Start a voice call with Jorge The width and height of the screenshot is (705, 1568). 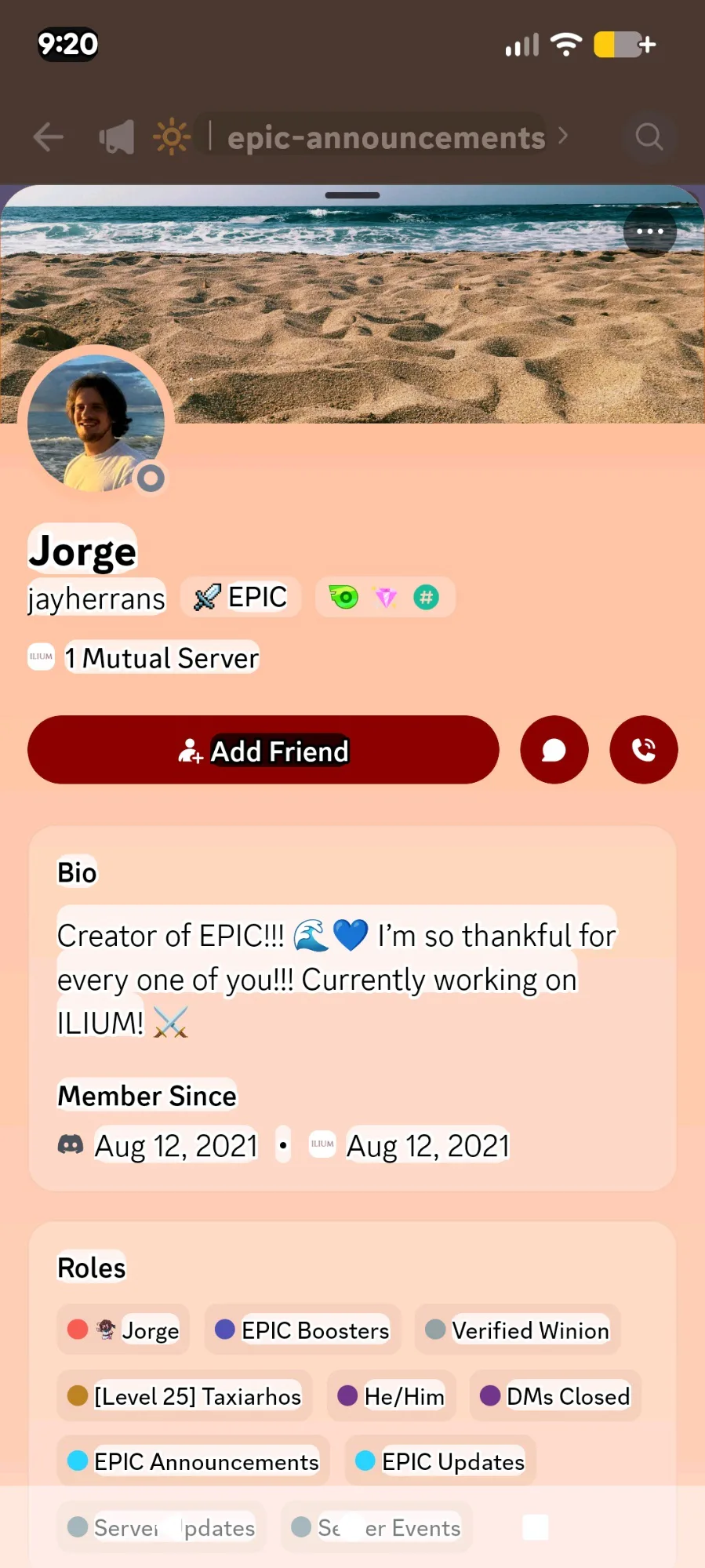click(643, 750)
